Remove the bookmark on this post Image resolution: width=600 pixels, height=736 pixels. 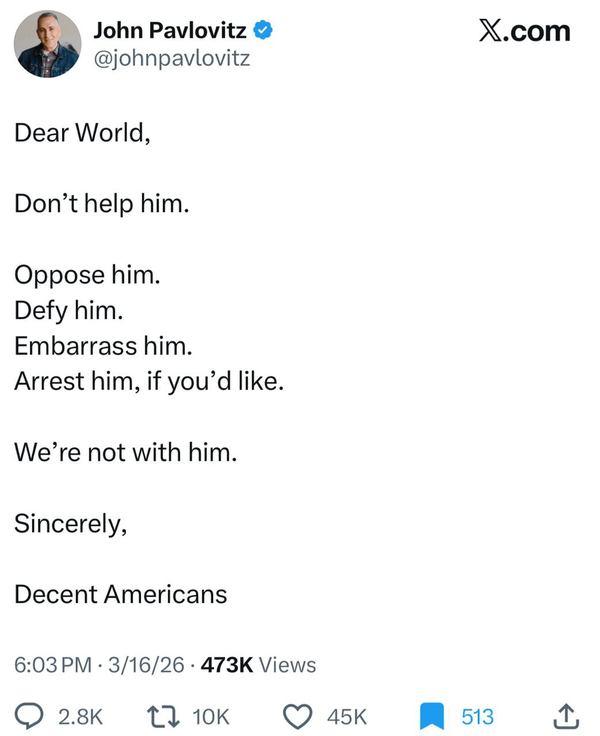[x=431, y=716]
